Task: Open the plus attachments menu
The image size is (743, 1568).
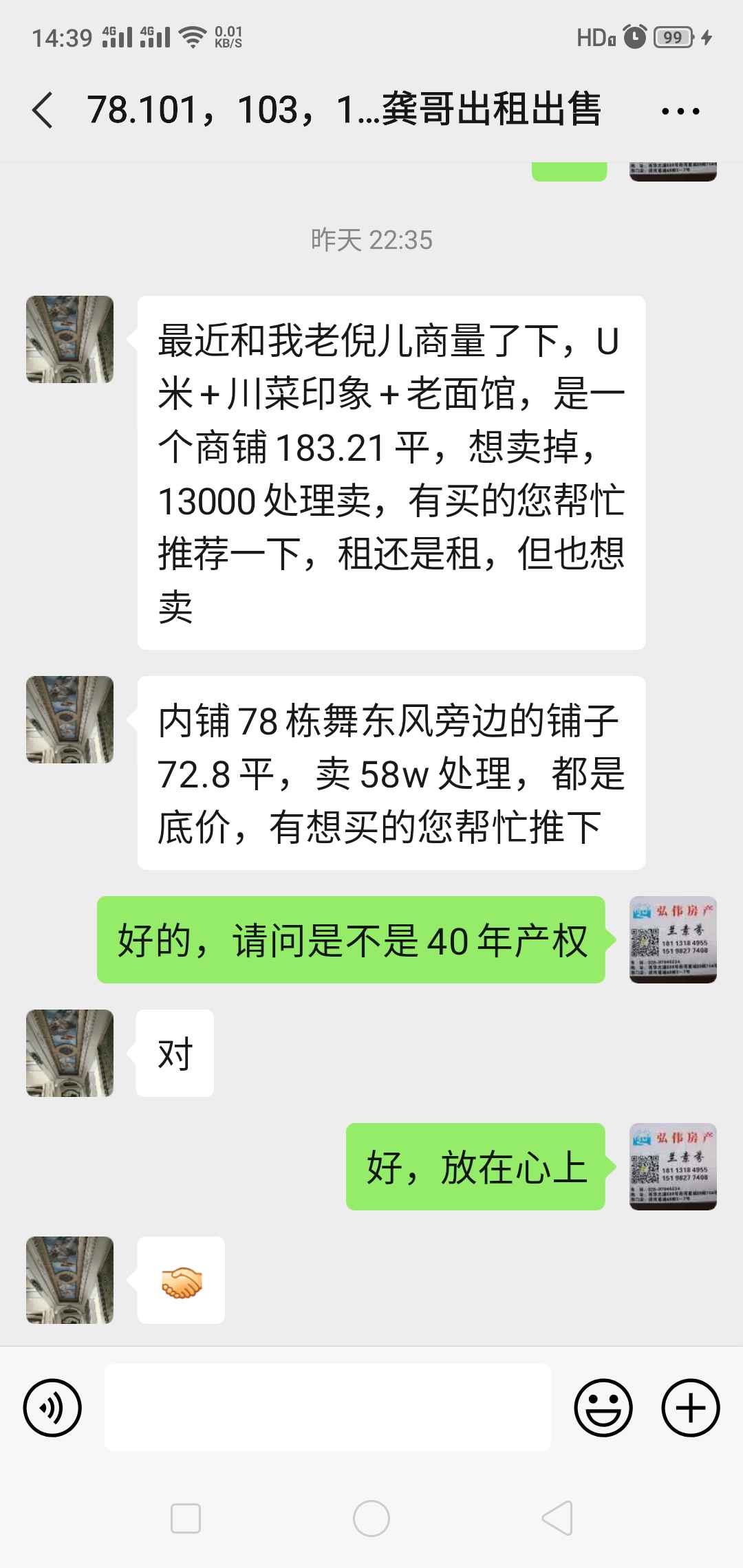Action: 690,1407
